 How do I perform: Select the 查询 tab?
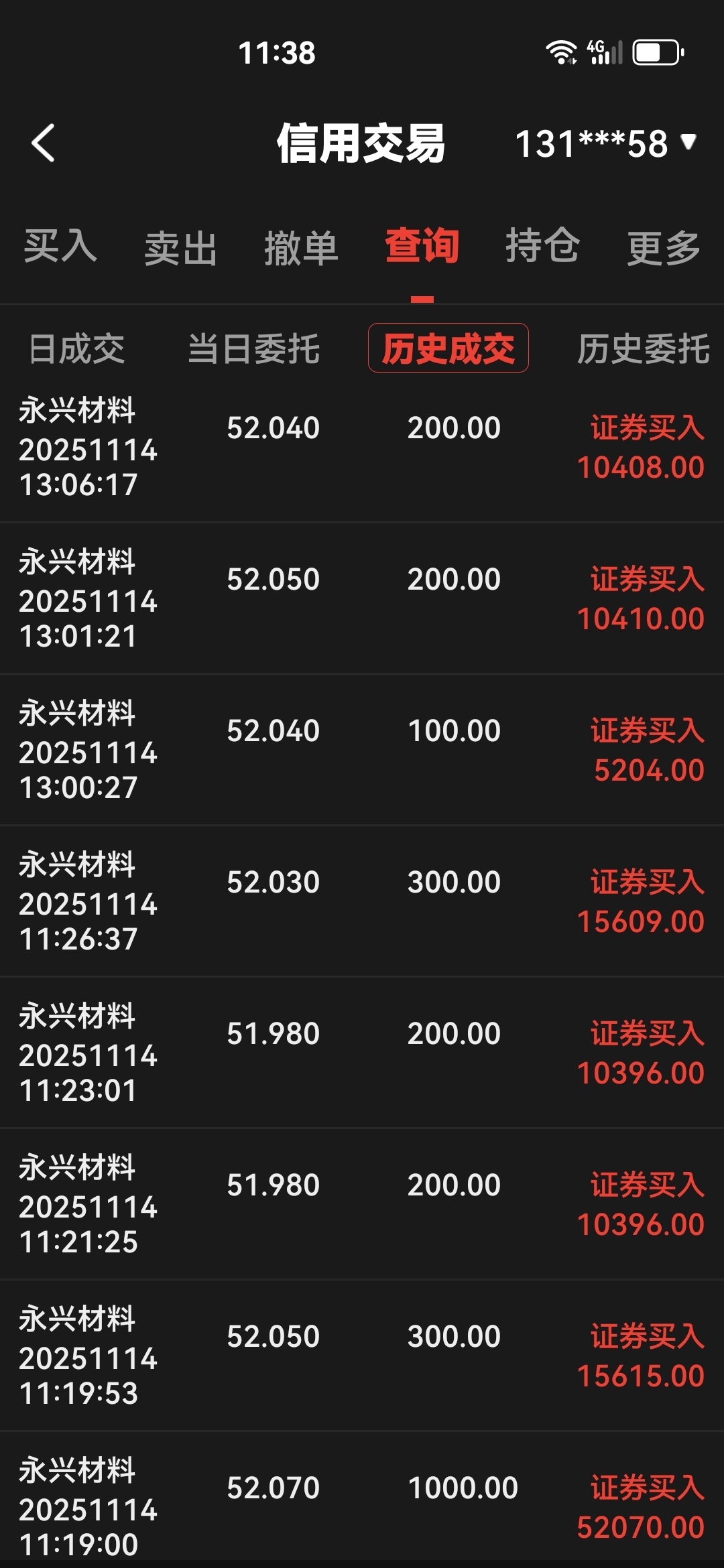tap(422, 246)
